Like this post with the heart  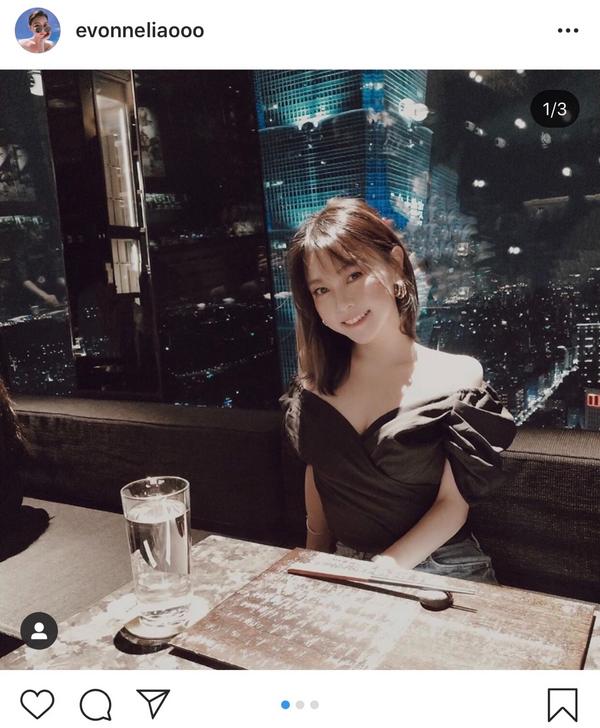(37, 704)
